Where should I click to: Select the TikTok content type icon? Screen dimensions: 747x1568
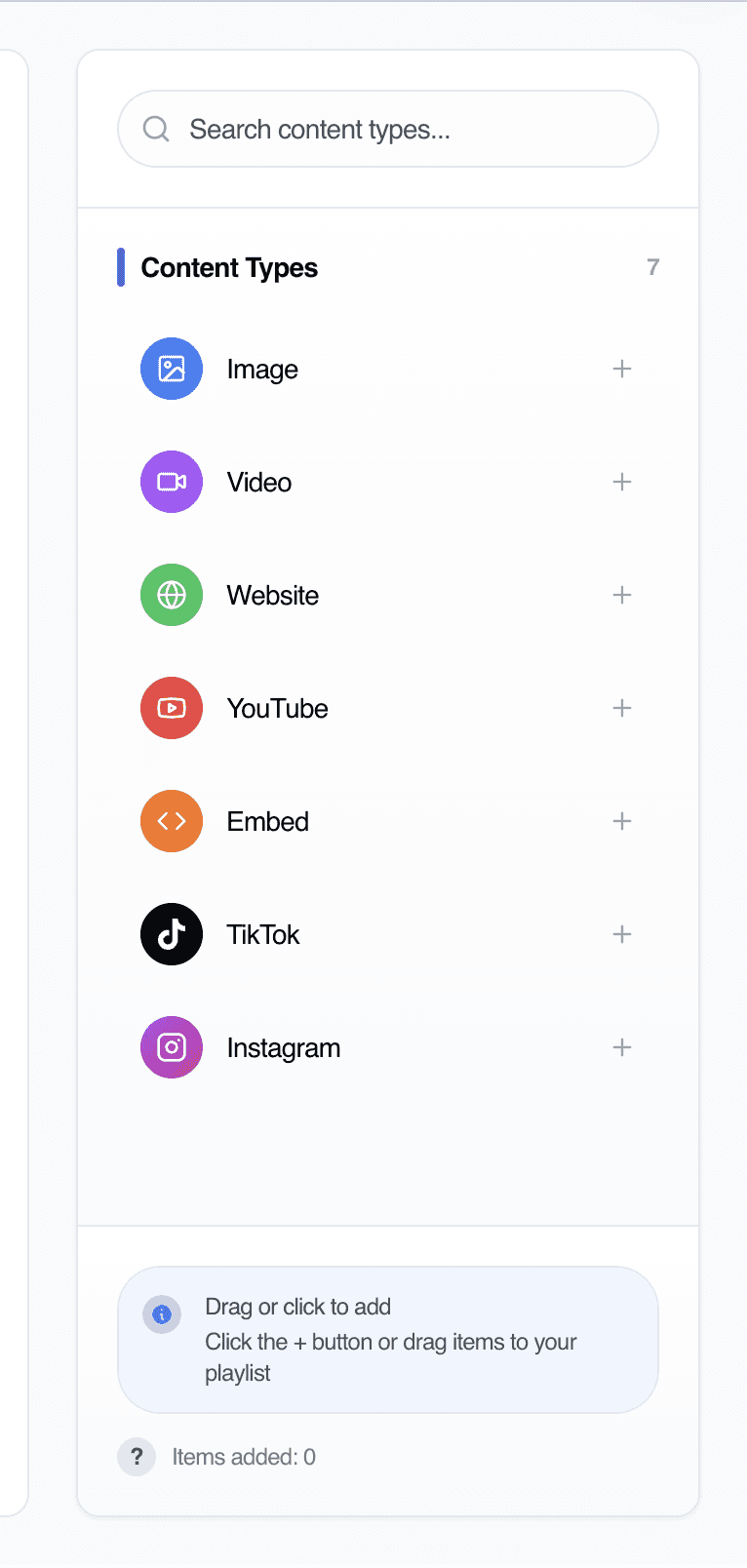coord(172,934)
